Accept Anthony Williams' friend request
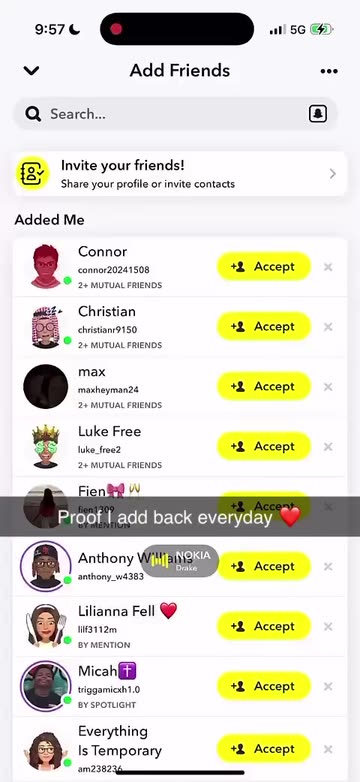This screenshot has width=360, height=782. [x=264, y=566]
